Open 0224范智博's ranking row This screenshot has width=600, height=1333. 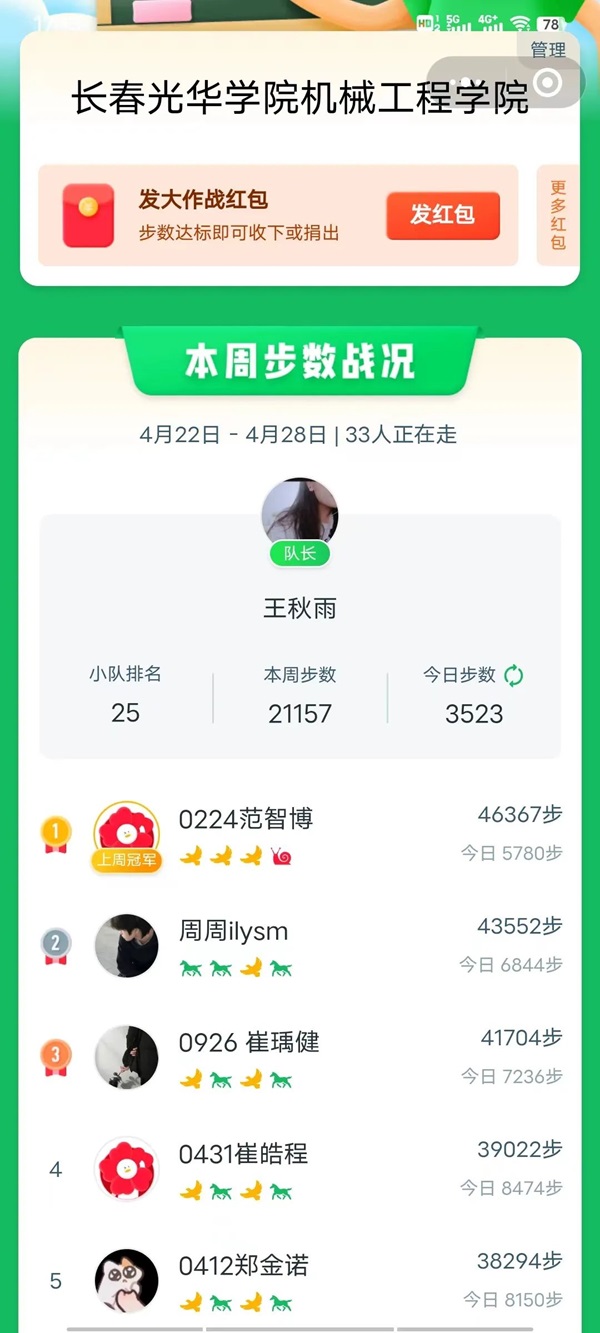300,835
